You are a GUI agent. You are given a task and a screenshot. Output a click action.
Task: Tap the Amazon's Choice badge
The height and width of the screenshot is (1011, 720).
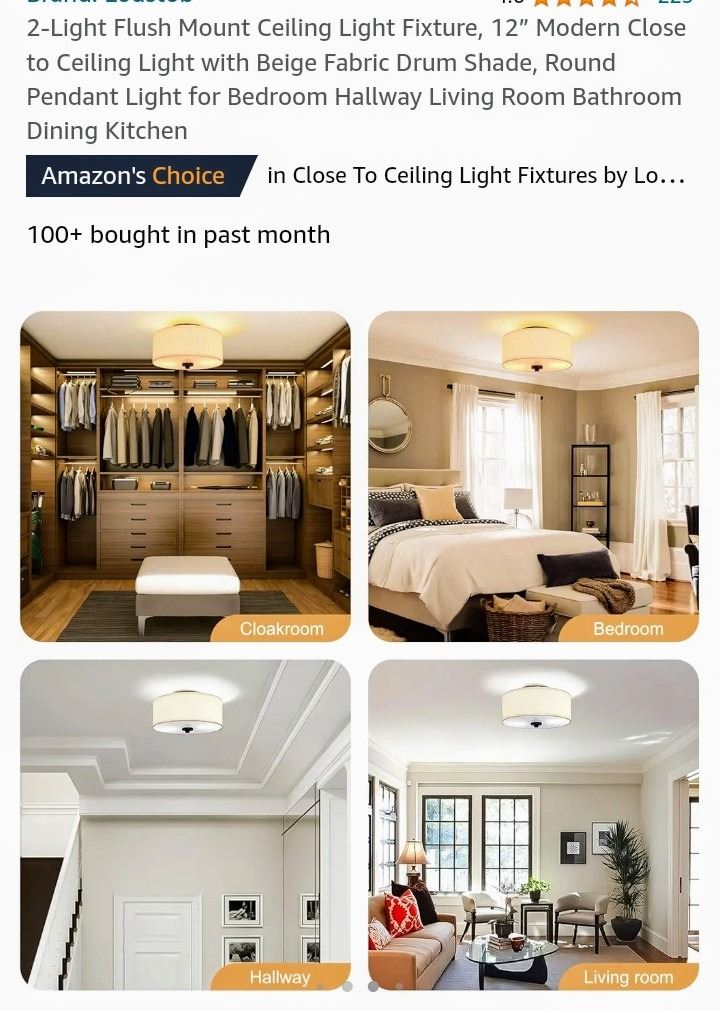(134, 176)
